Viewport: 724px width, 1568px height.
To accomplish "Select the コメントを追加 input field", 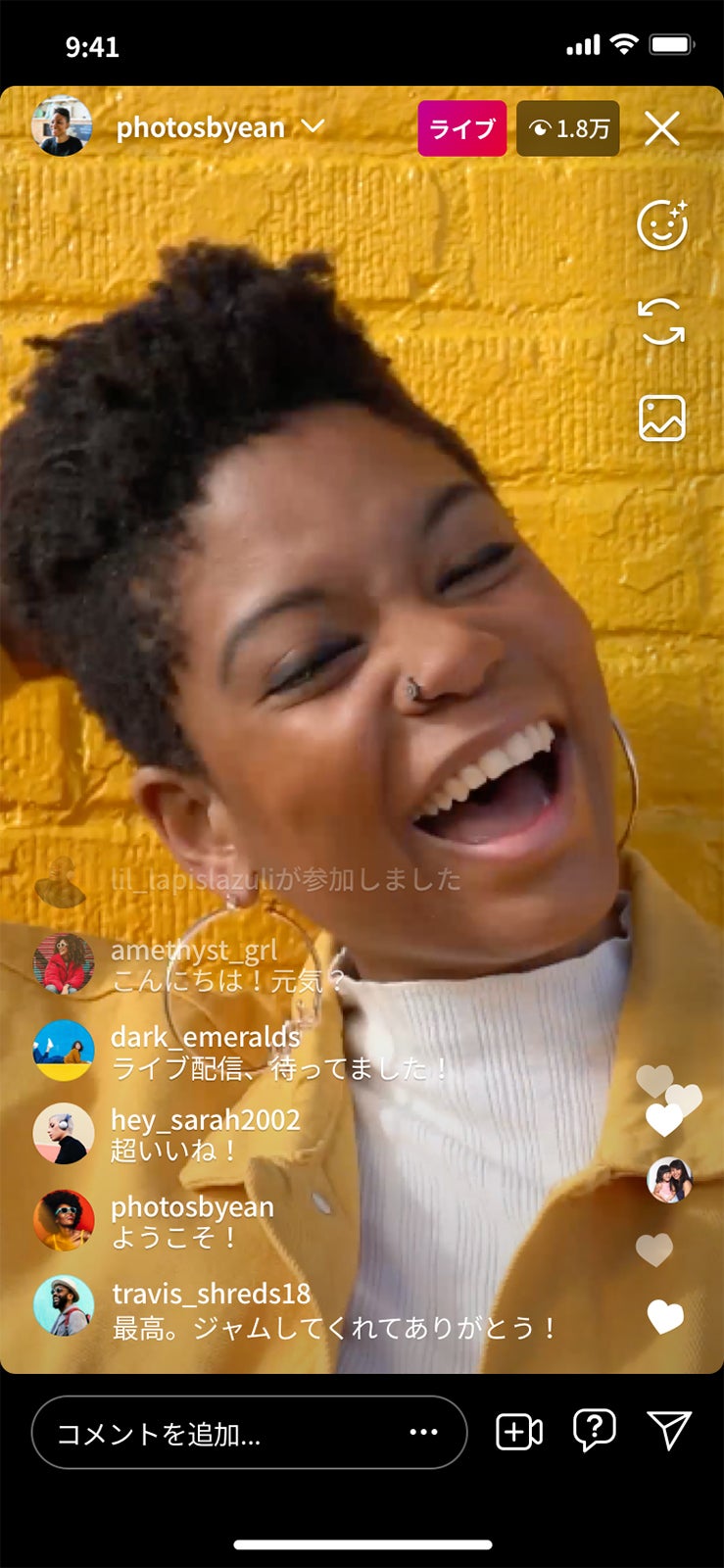I will tap(196, 1433).
